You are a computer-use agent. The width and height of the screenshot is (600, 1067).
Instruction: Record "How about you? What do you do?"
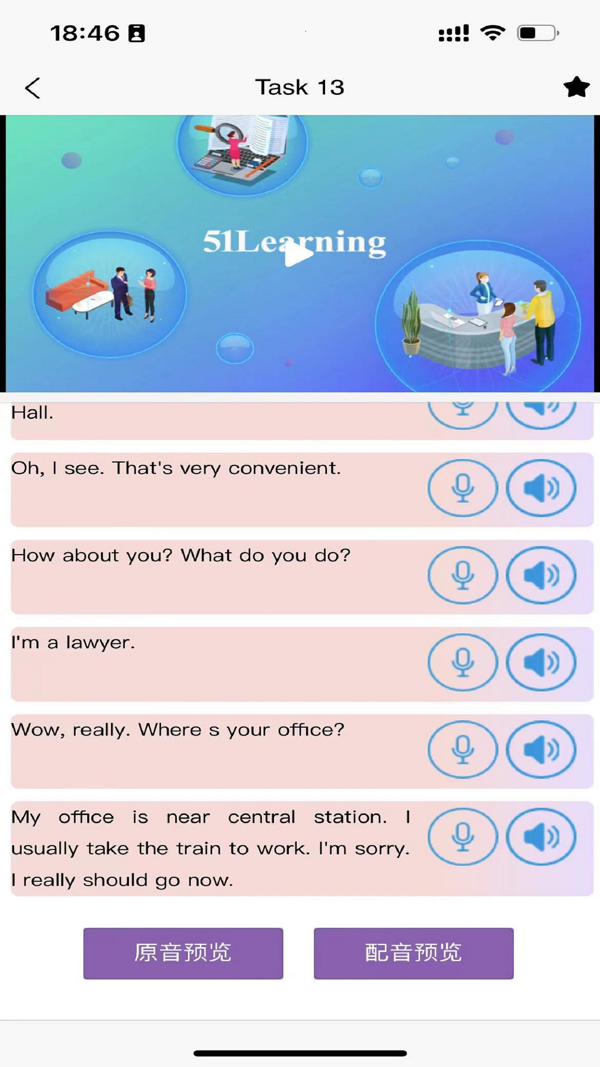[x=462, y=575]
